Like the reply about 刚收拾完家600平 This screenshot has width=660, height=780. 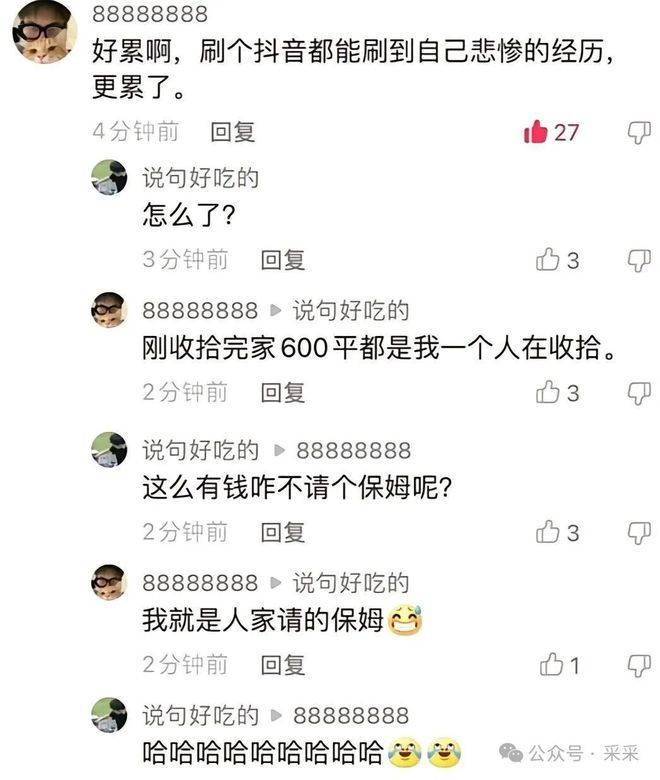click(548, 393)
